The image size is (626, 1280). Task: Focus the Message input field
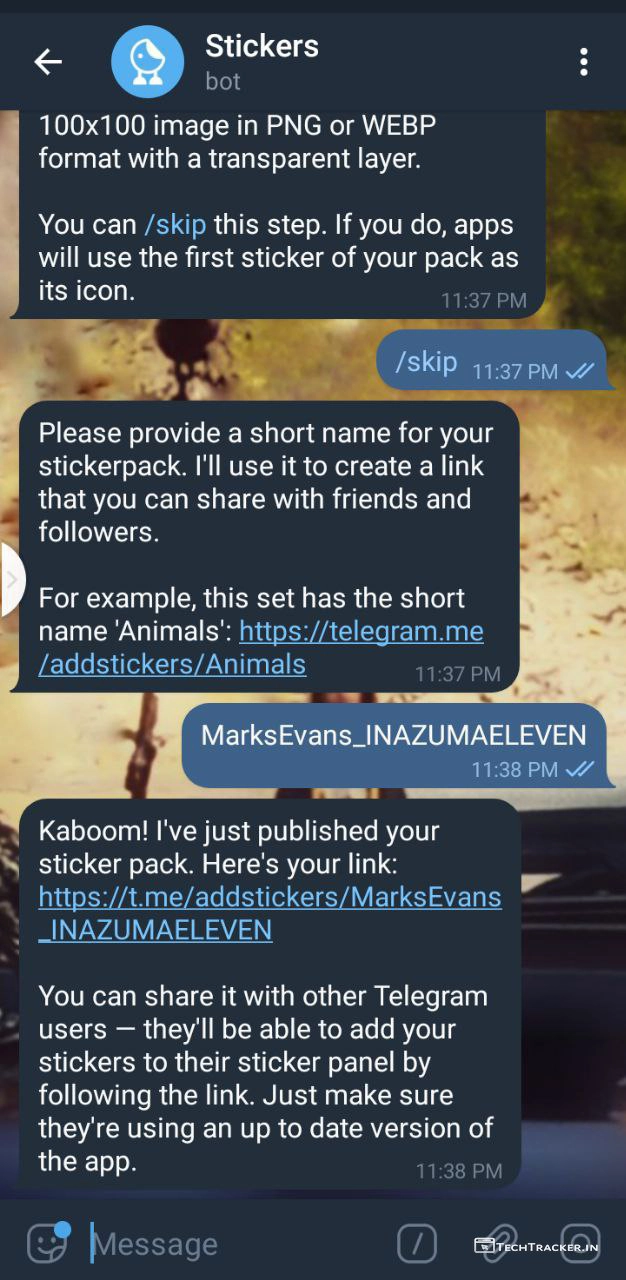pyautogui.click(x=230, y=1244)
